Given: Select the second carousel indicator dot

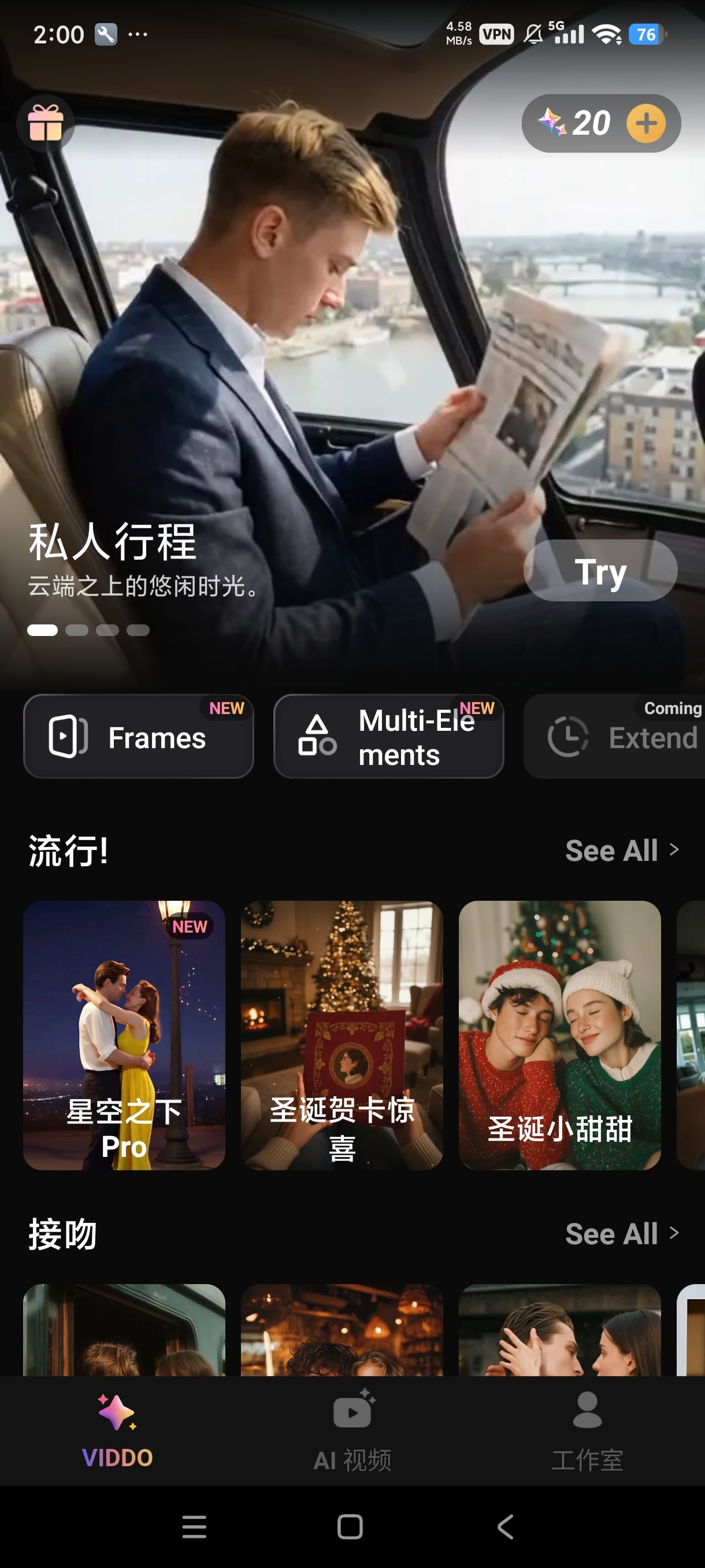Looking at the screenshot, I should 76,631.
